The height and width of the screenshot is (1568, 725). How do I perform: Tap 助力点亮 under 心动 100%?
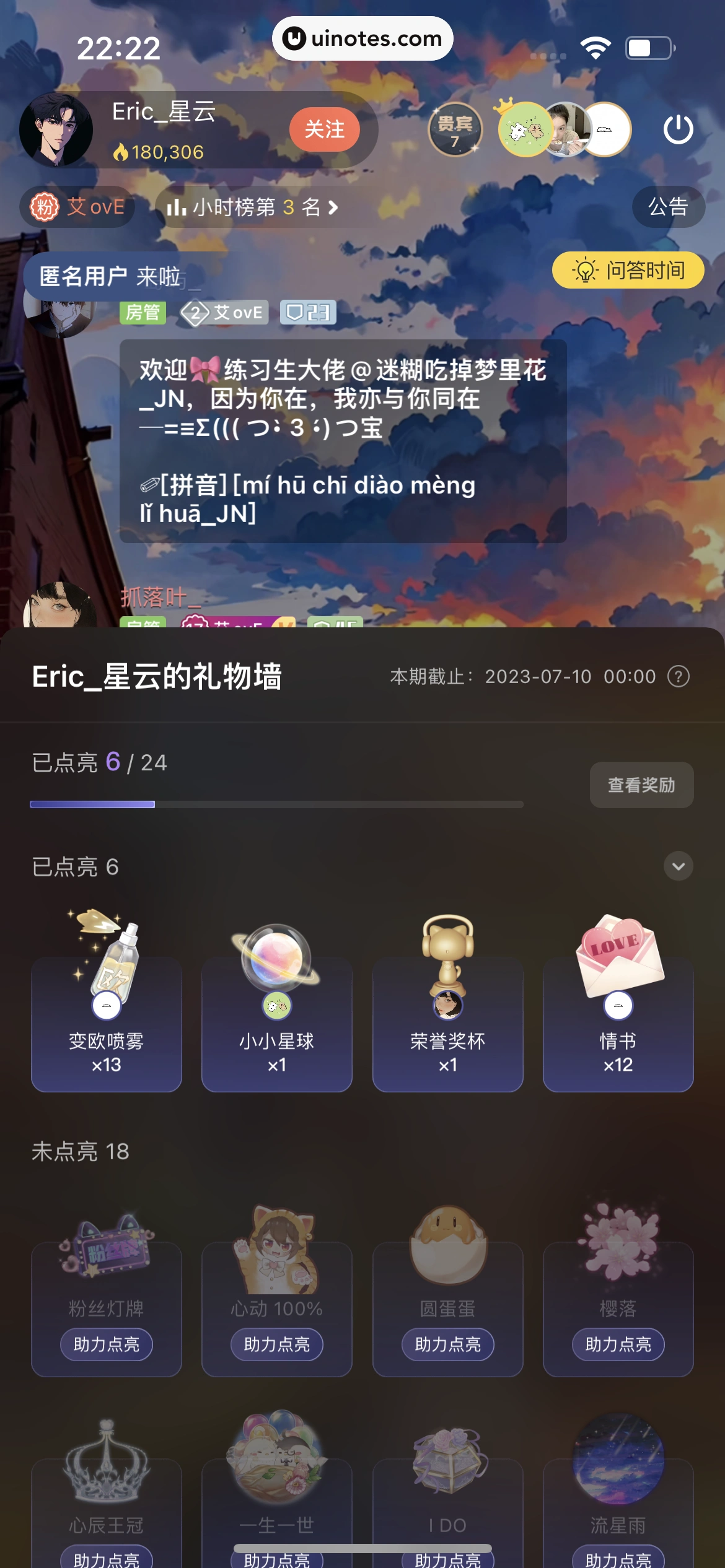point(277,1344)
